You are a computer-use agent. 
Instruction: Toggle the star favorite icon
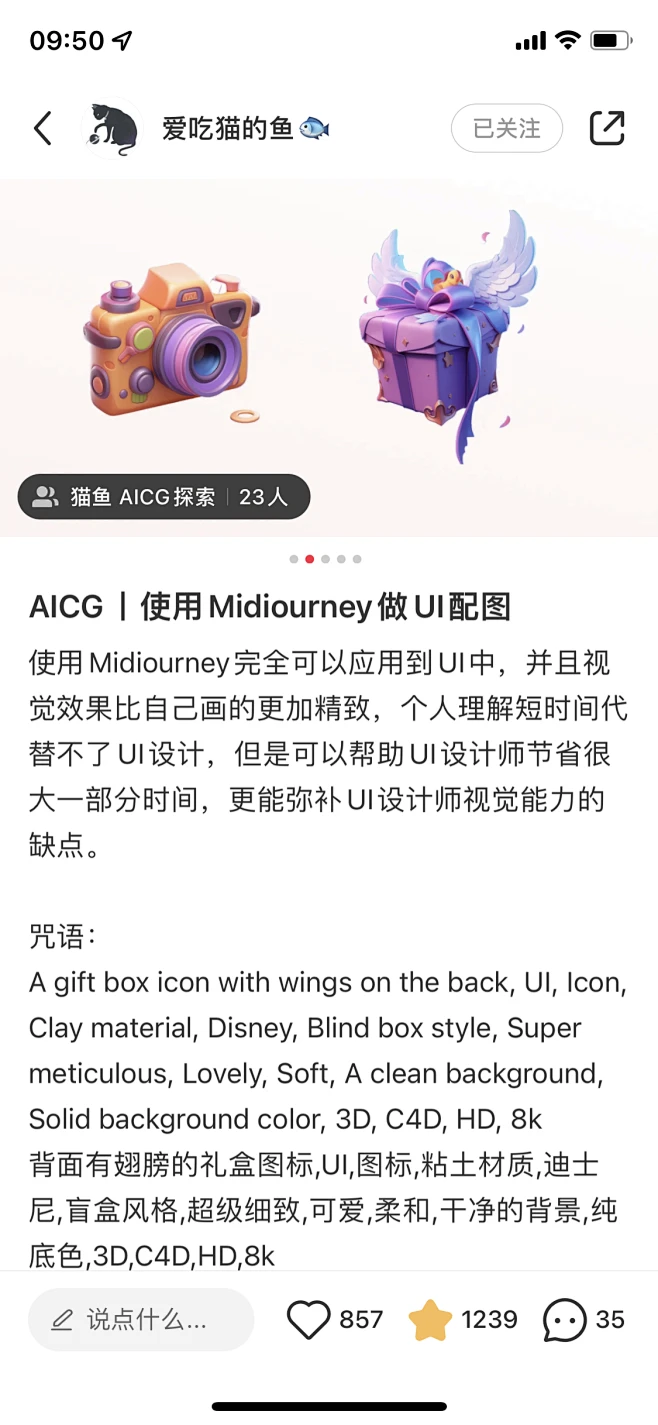pos(431,1319)
